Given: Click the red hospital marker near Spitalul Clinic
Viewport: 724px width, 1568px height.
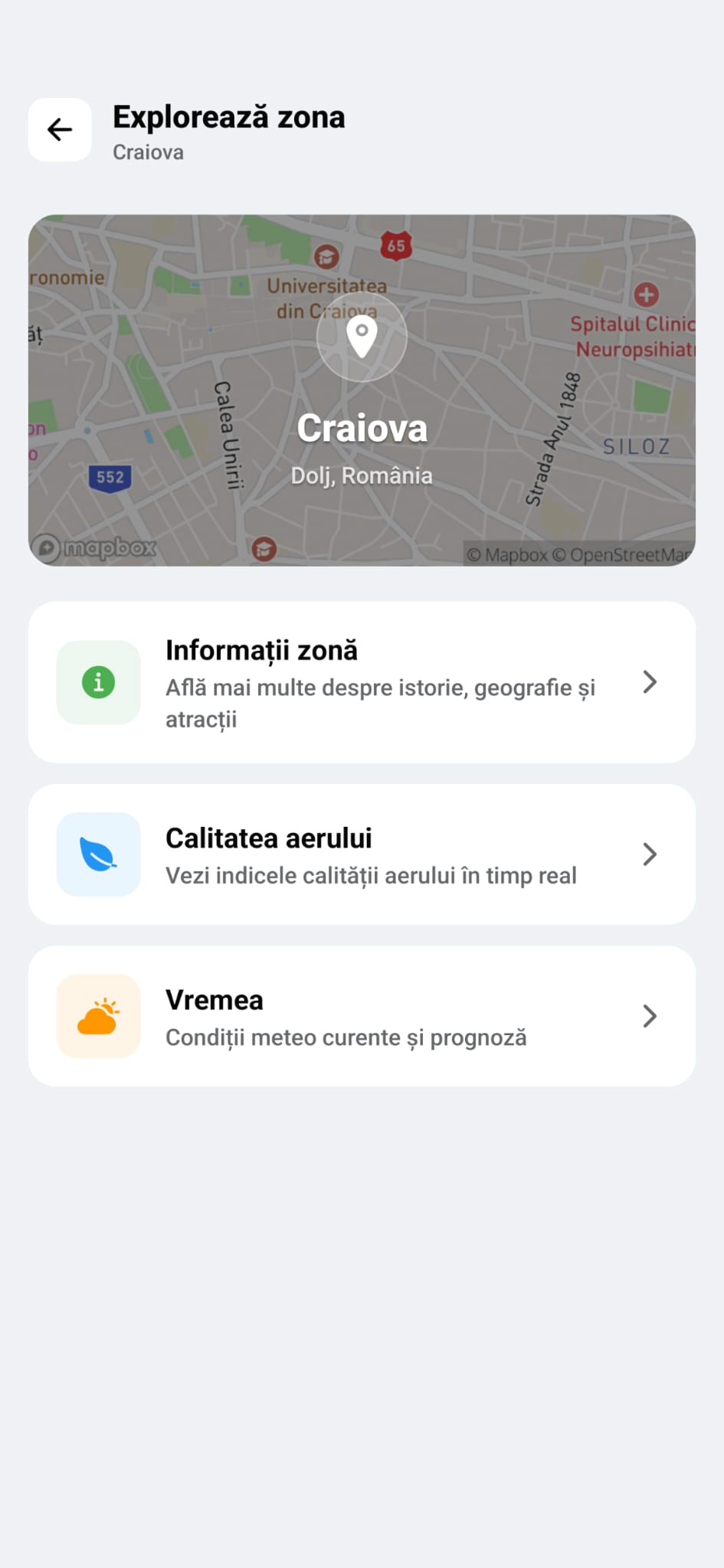Looking at the screenshot, I should (646, 293).
